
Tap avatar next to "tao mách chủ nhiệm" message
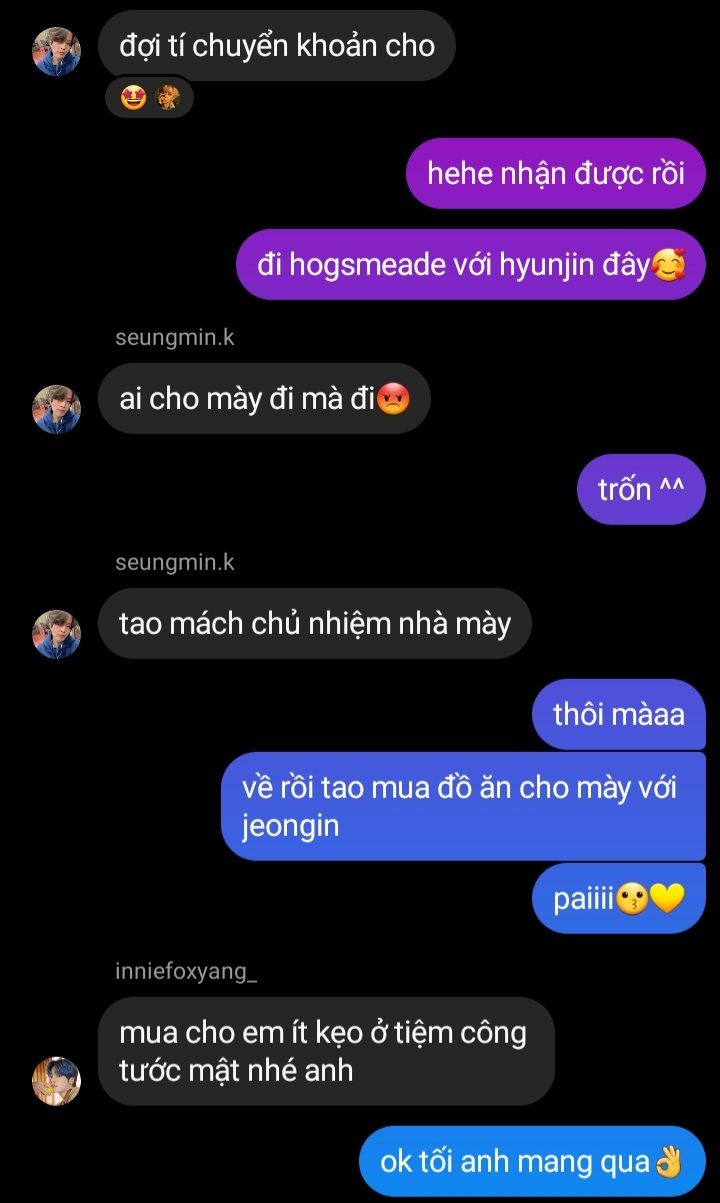57,634
